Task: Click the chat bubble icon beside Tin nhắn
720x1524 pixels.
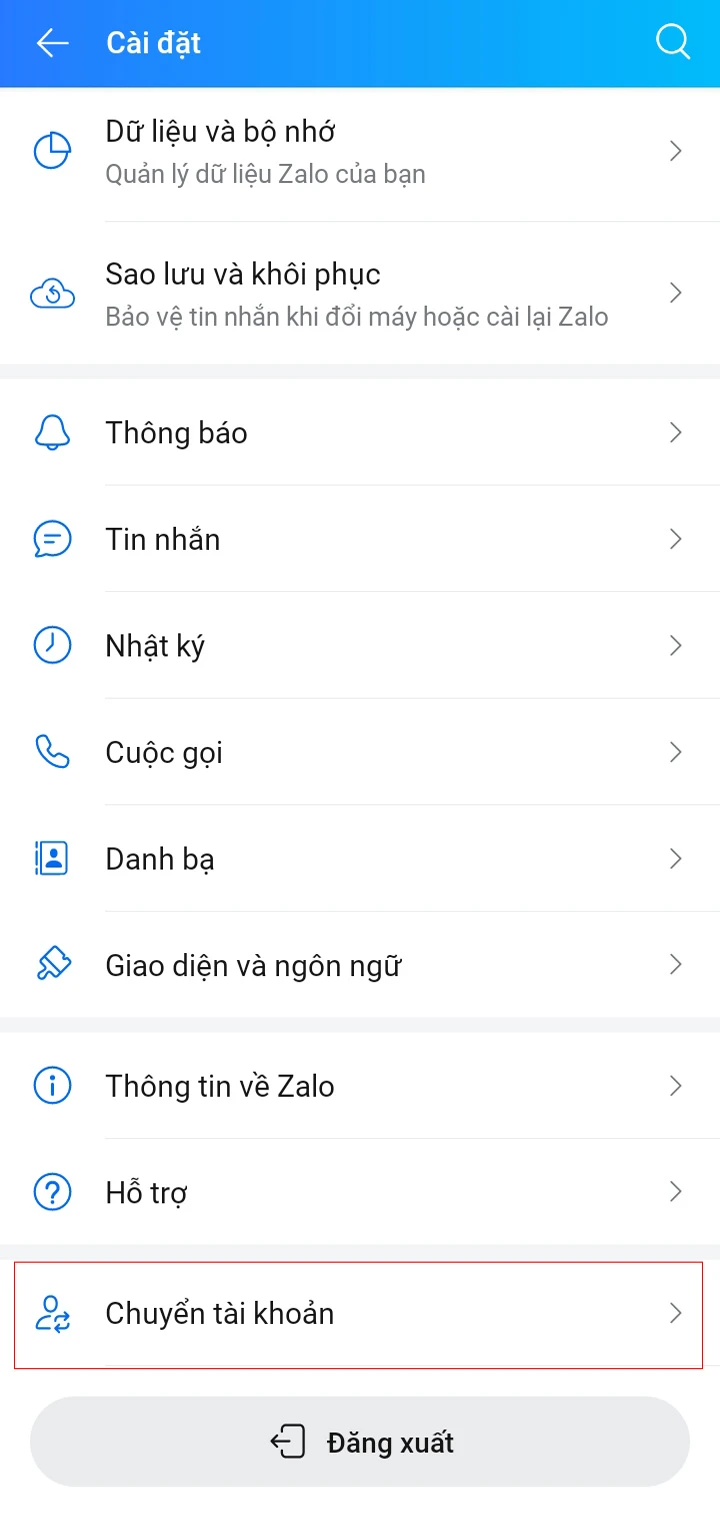Action: tap(51, 539)
